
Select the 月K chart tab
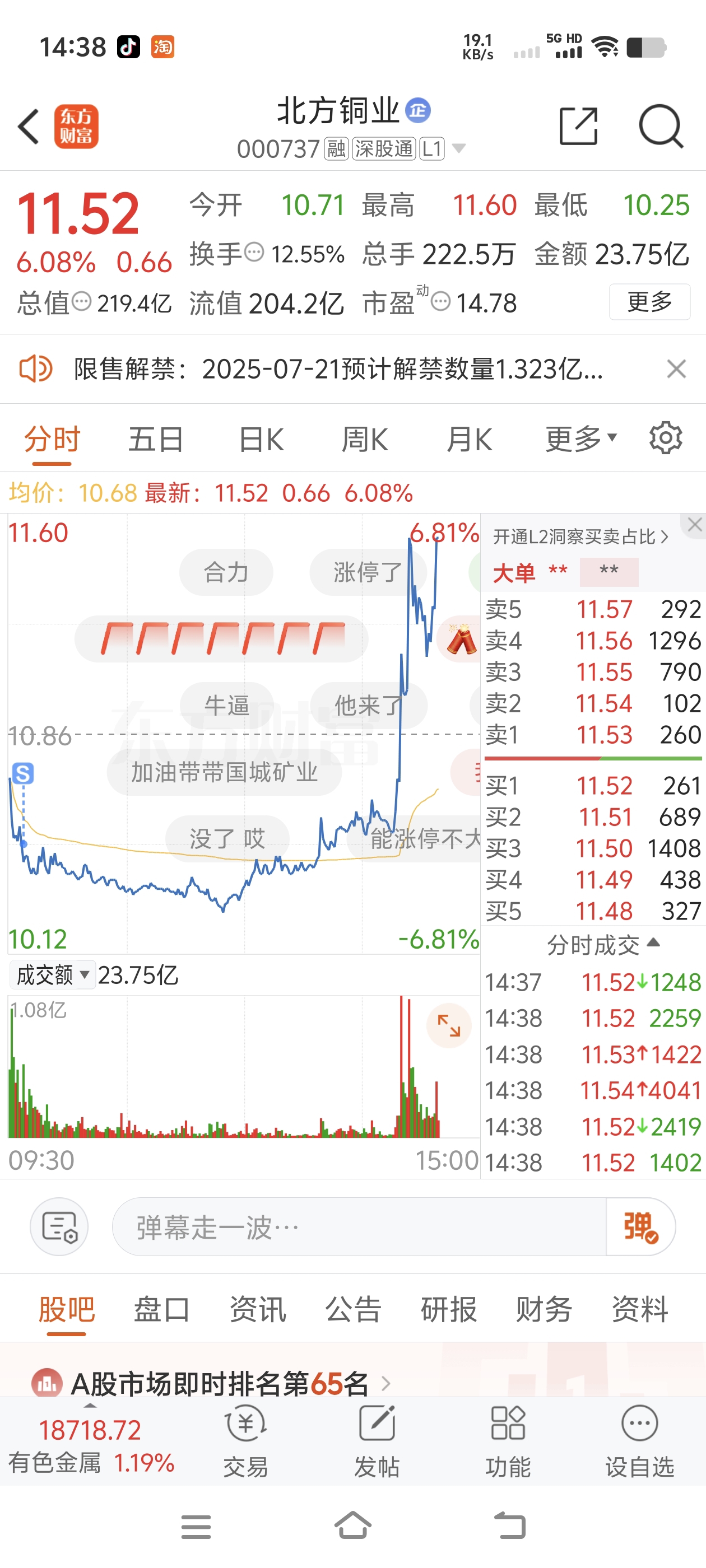pos(468,440)
